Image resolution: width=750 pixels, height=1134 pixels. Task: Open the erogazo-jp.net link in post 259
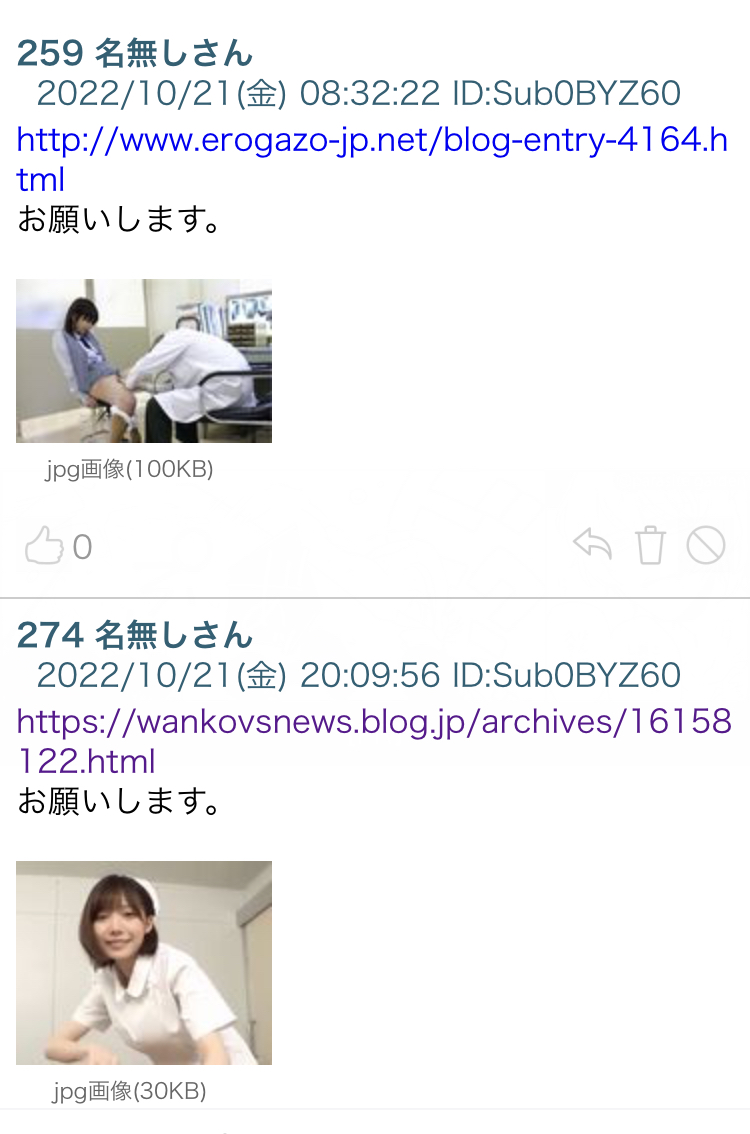(x=371, y=141)
